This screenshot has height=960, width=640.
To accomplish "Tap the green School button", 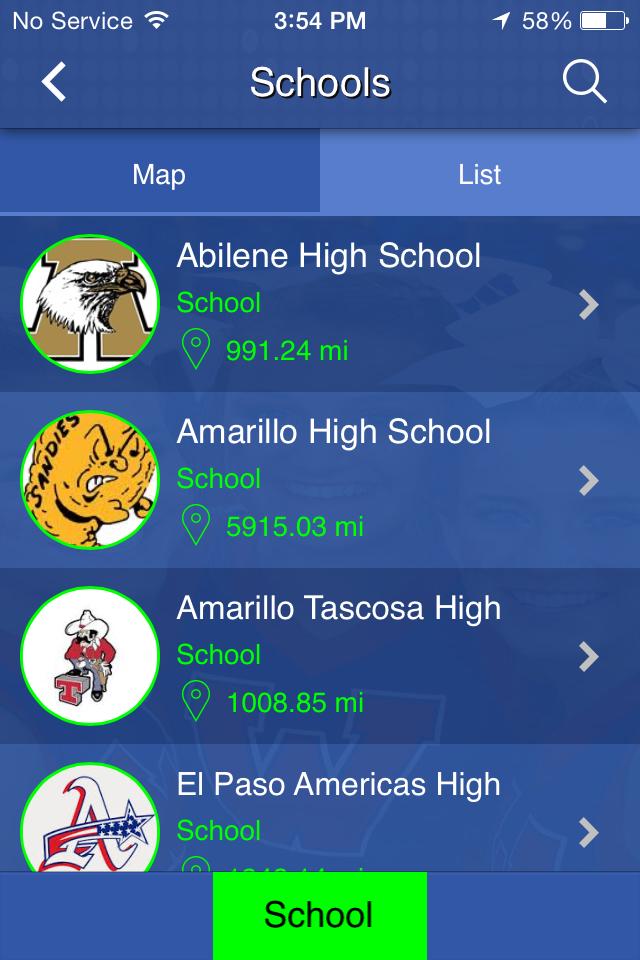I will tap(319, 915).
